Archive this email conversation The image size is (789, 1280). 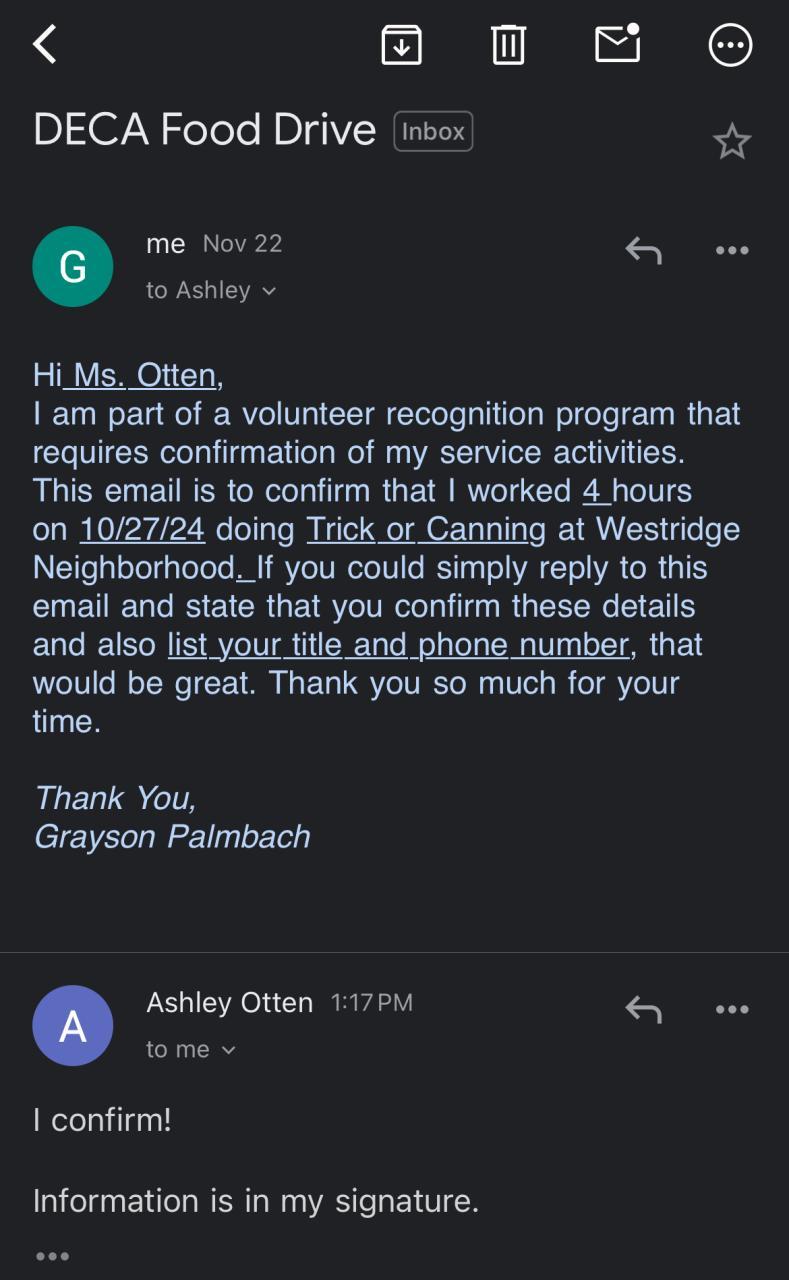tap(401, 45)
